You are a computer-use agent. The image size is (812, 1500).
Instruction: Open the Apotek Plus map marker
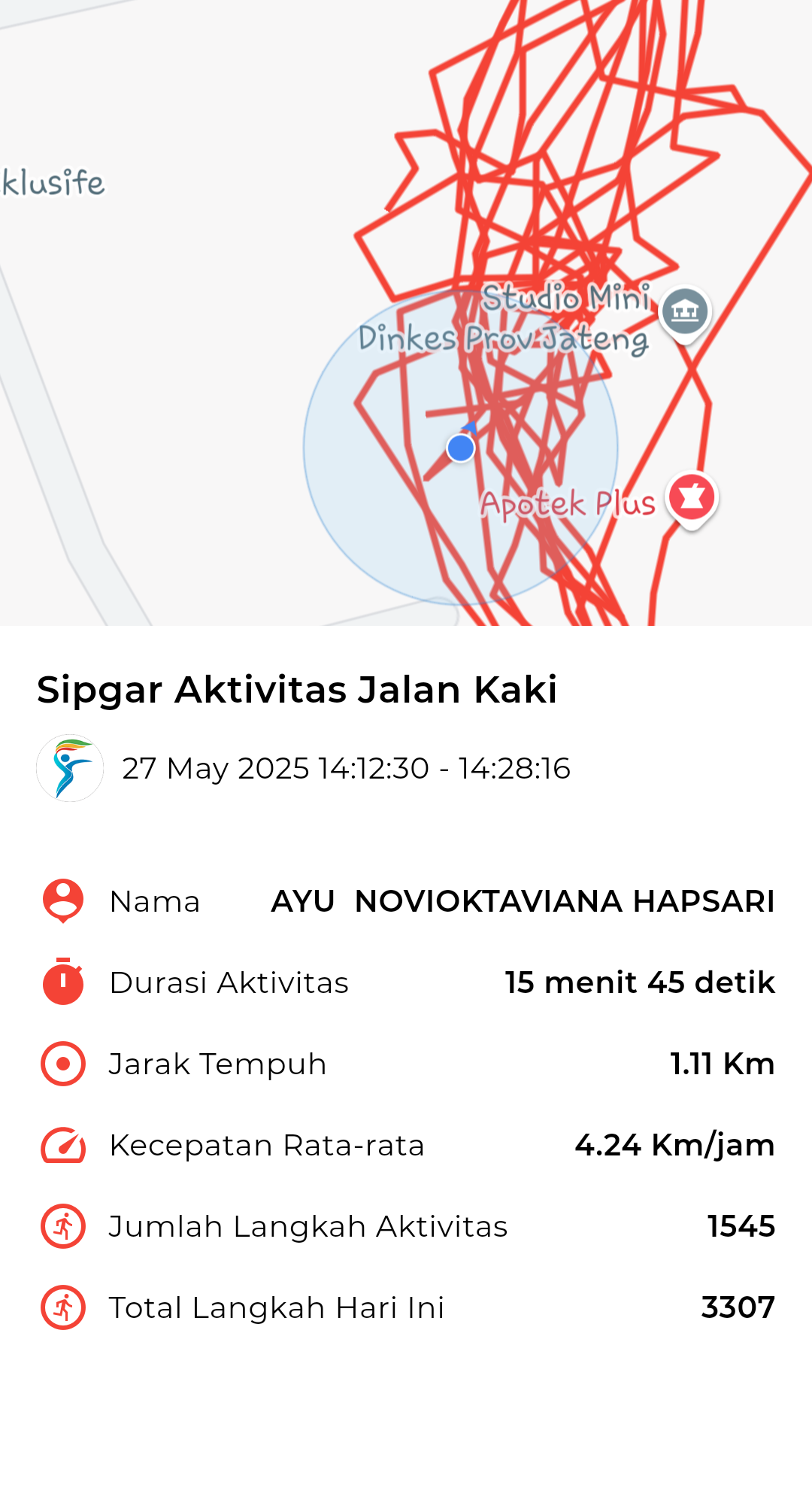[691, 495]
